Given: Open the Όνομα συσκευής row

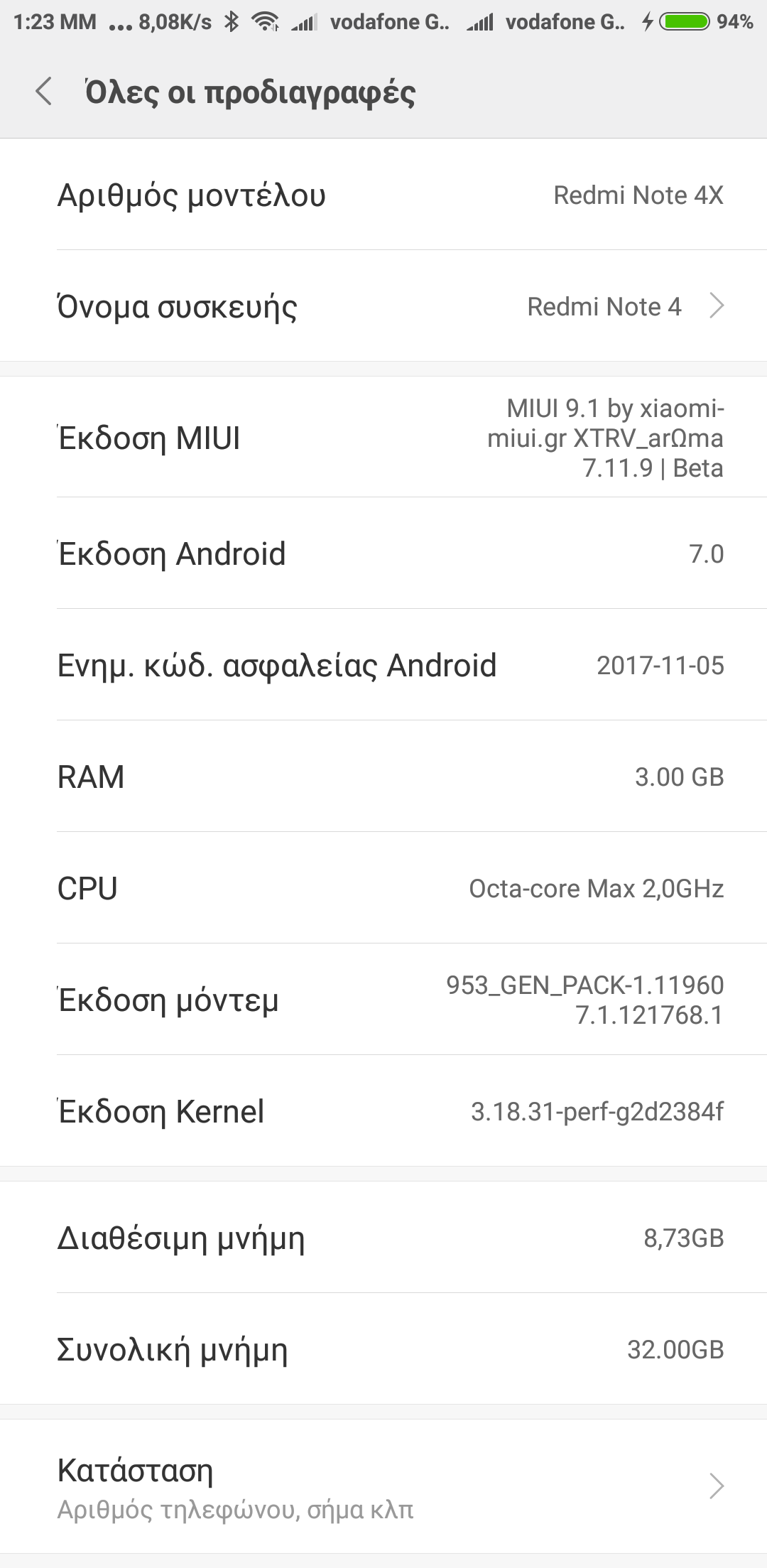Looking at the screenshot, I should [383, 306].
